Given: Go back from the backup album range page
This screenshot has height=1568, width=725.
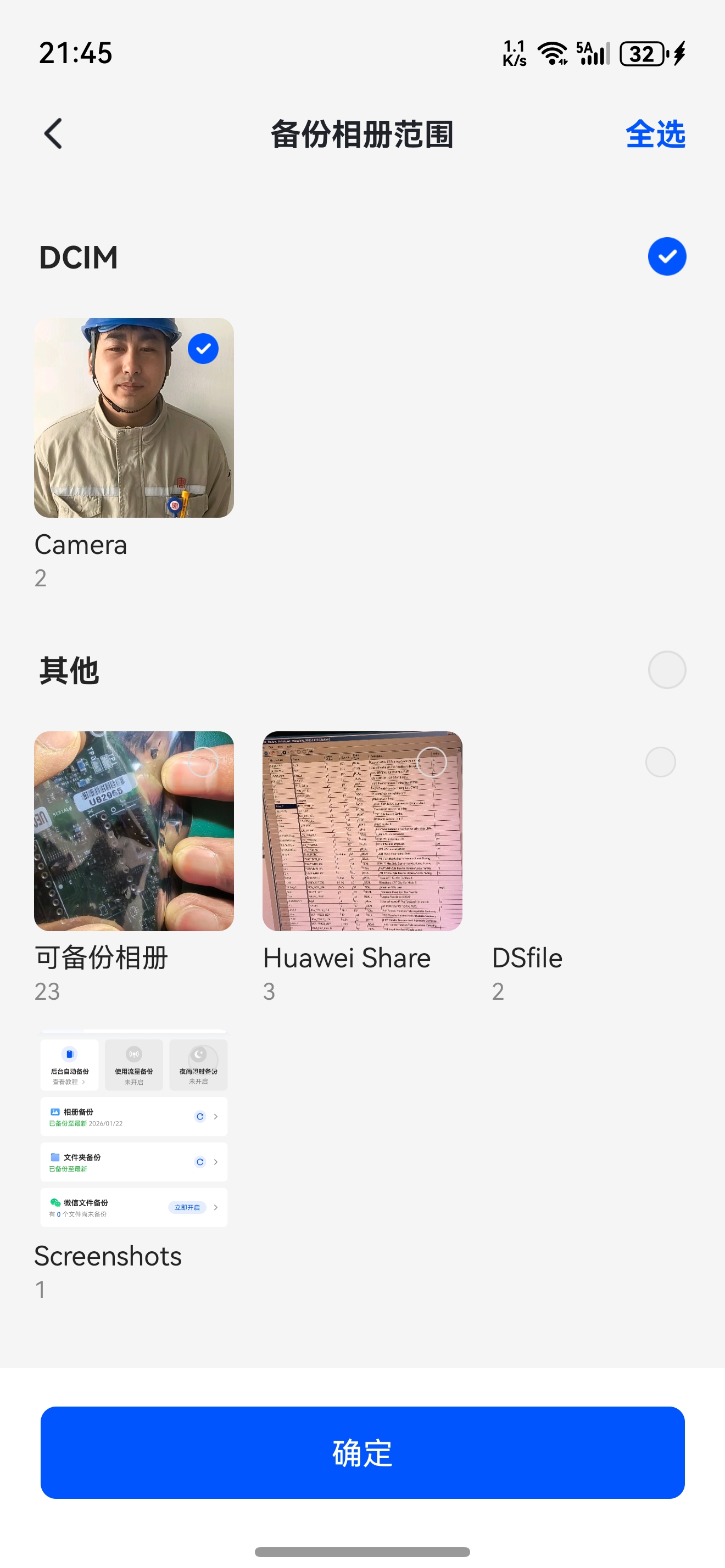Looking at the screenshot, I should [x=54, y=134].
